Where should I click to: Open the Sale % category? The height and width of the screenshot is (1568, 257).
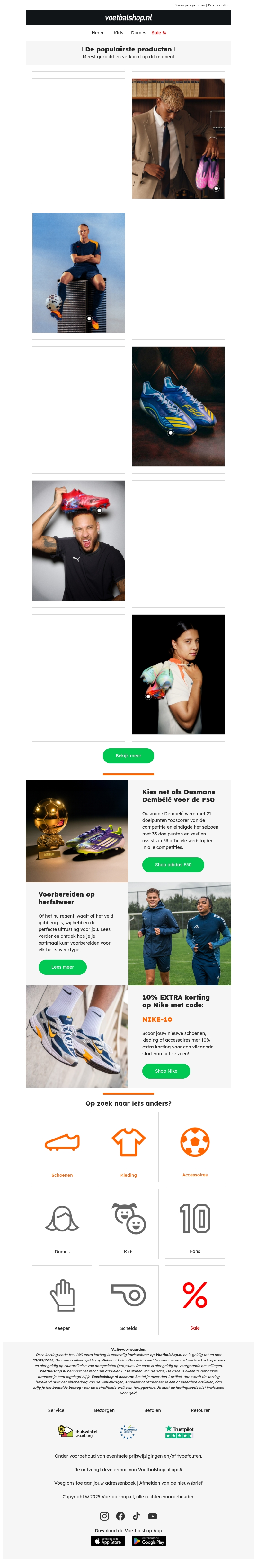coord(159,33)
